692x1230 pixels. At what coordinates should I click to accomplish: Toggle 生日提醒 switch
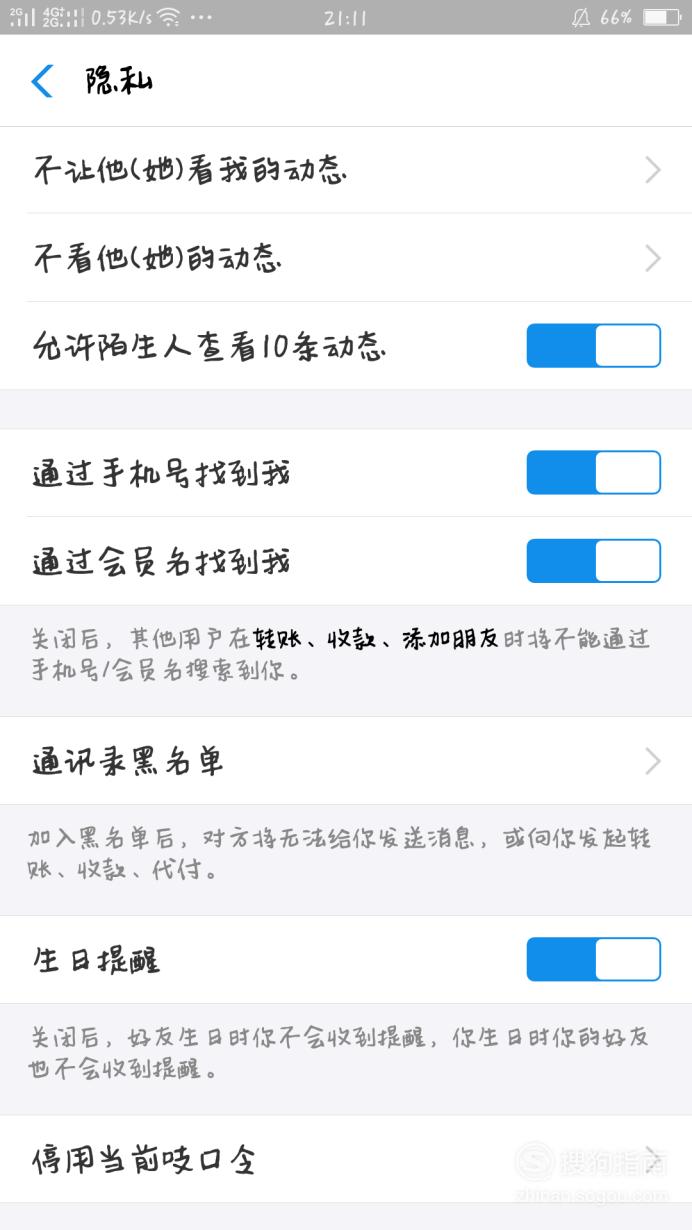pyautogui.click(x=593, y=960)
